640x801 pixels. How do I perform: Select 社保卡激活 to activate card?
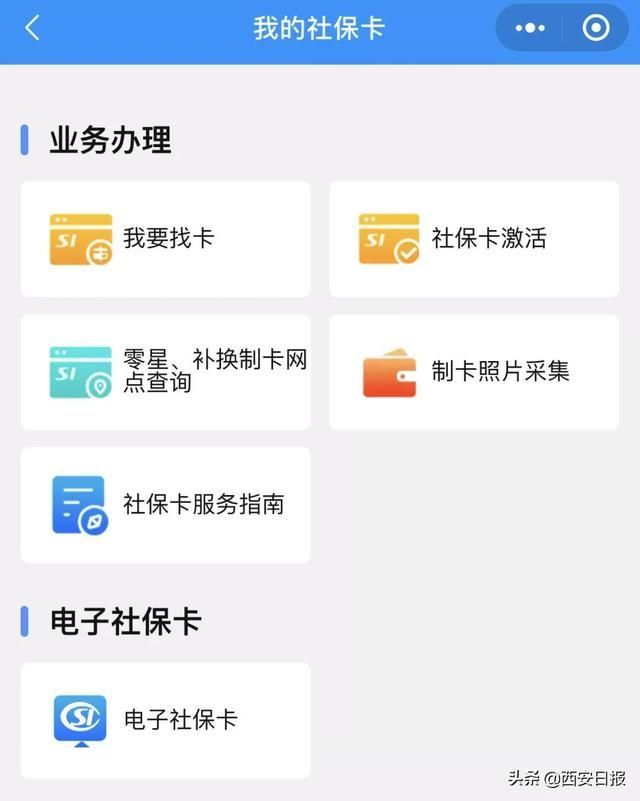(474, 239)
